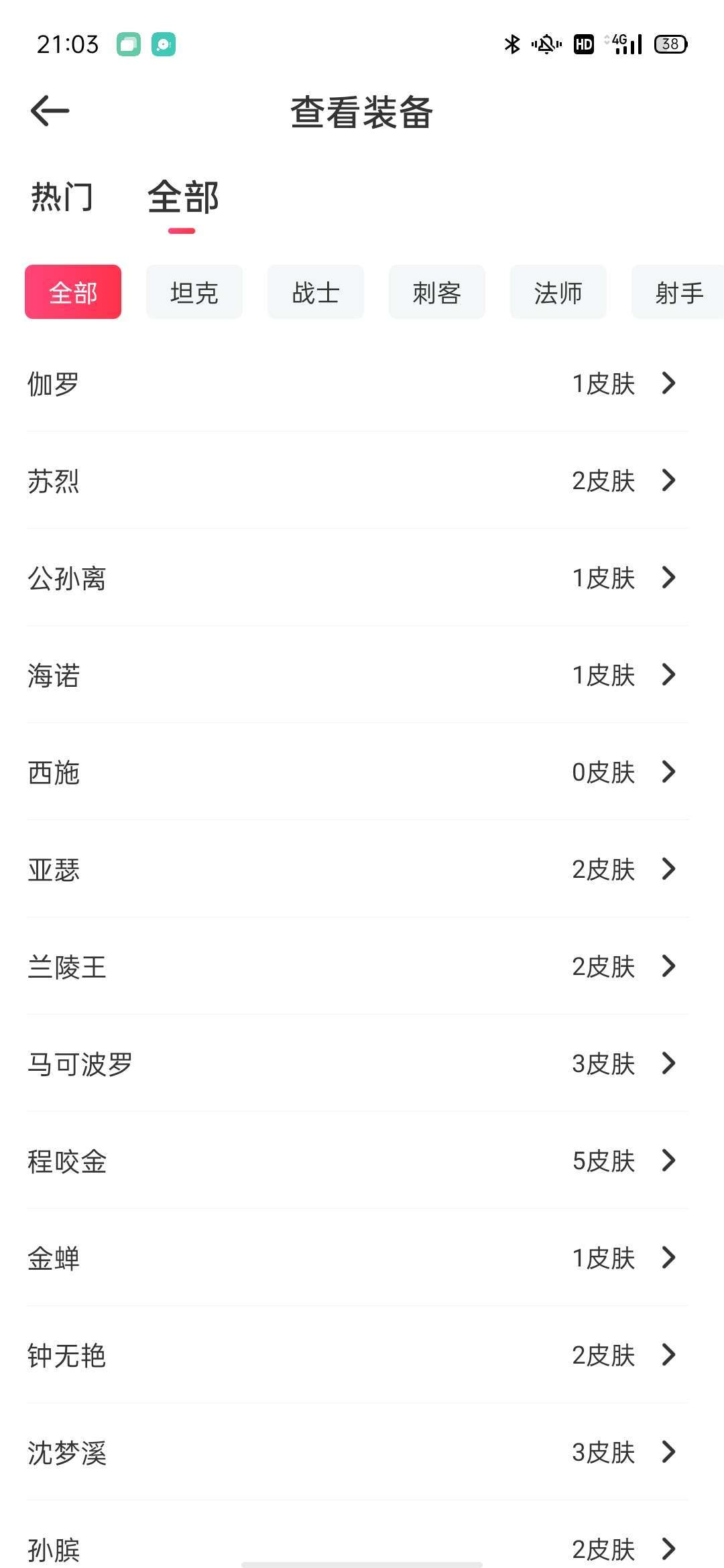Open the 兰陵王 row

[358, 967]
